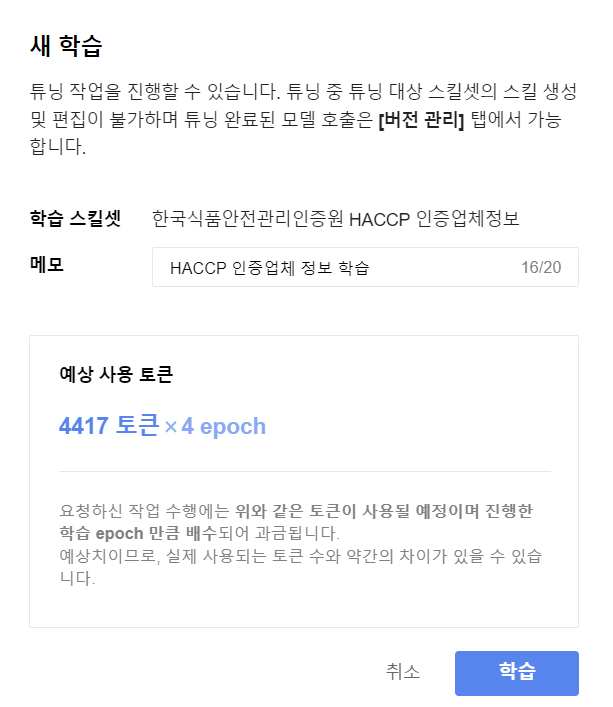Tap the memo text field
The width and height of the screenshot is (613, 707).
340,268
